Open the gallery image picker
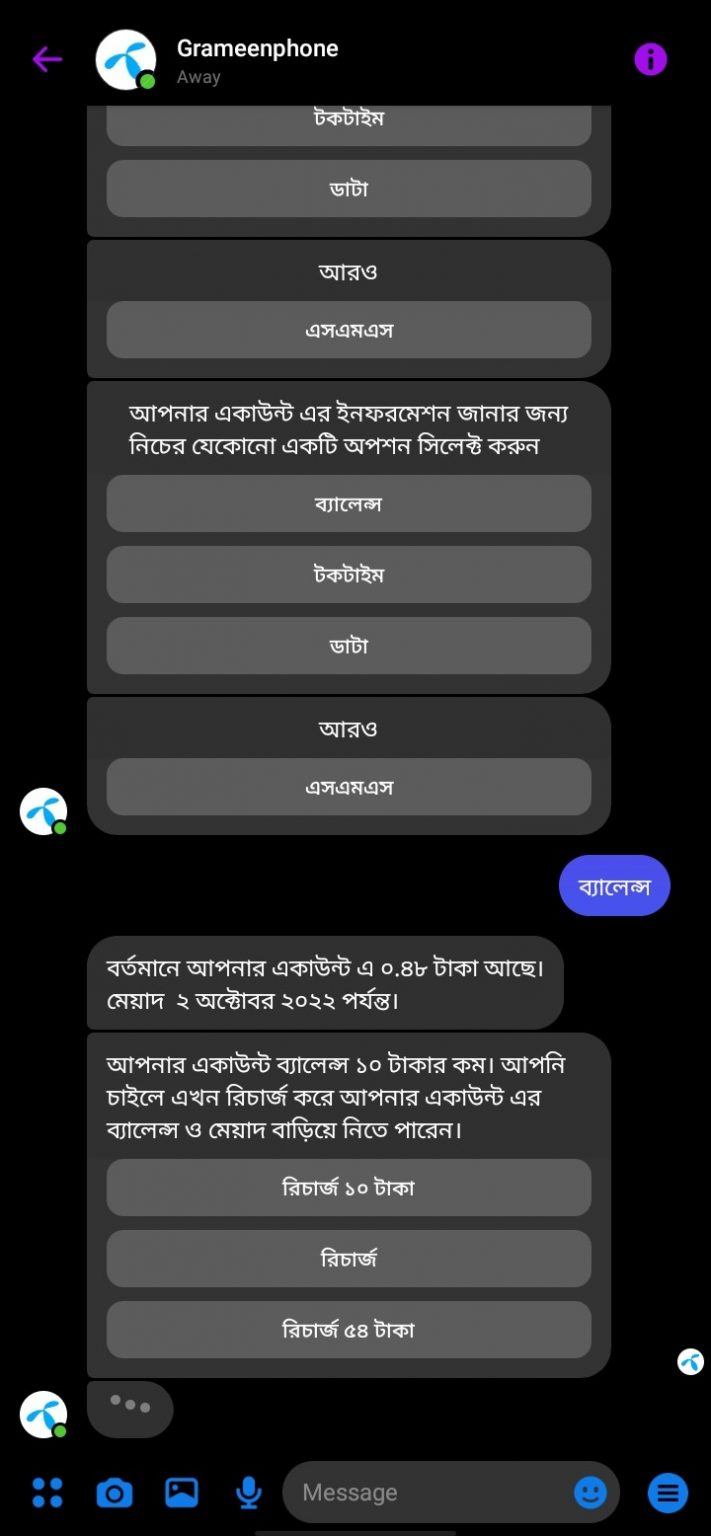Image resolution: width=711 pixels, height=1536 pixels. (181, 1493)
